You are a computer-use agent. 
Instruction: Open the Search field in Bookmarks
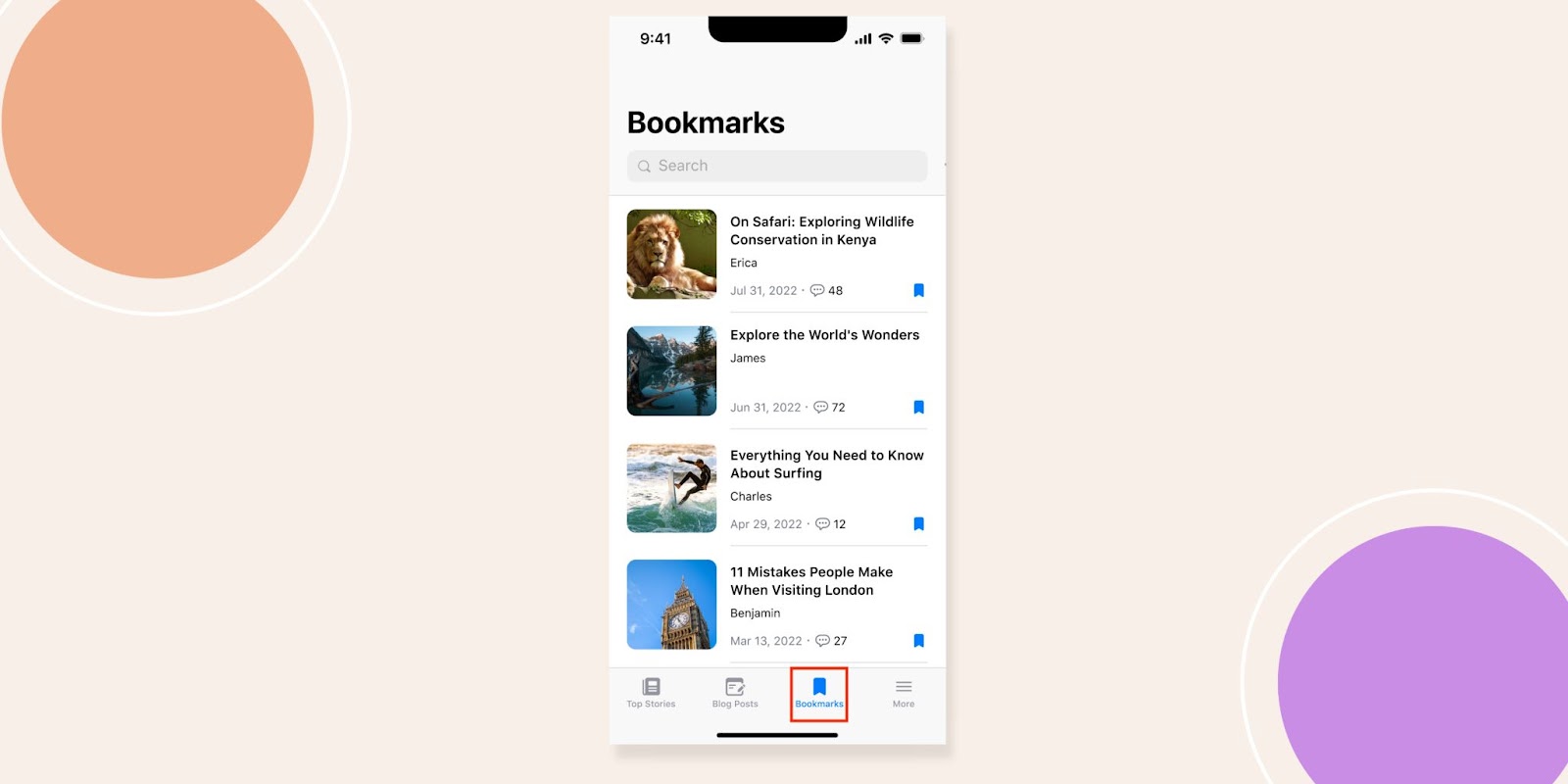point(776,166)
